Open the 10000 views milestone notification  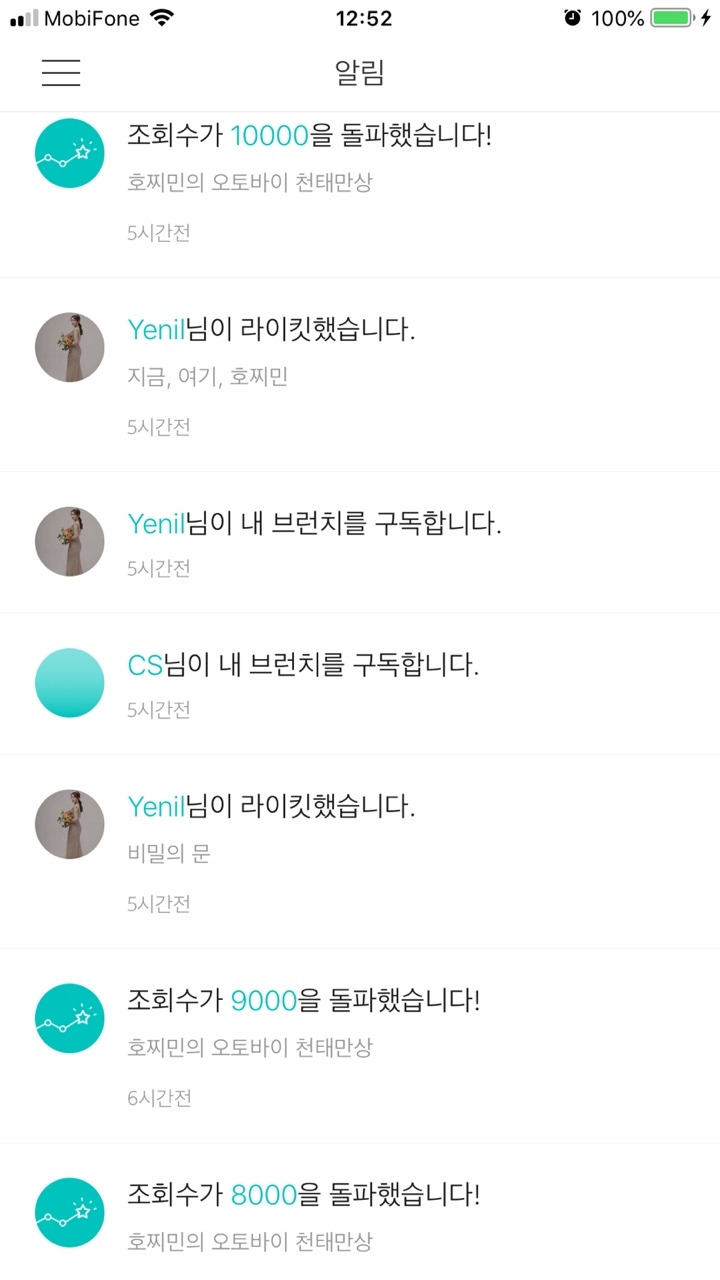pyautogui.click(x=360, y=184)
